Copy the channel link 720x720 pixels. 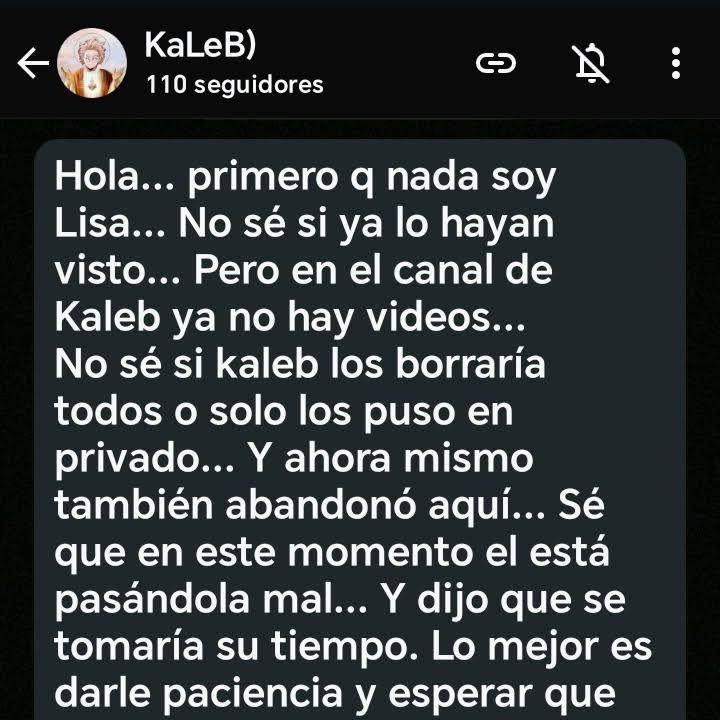tap(495, 64)
